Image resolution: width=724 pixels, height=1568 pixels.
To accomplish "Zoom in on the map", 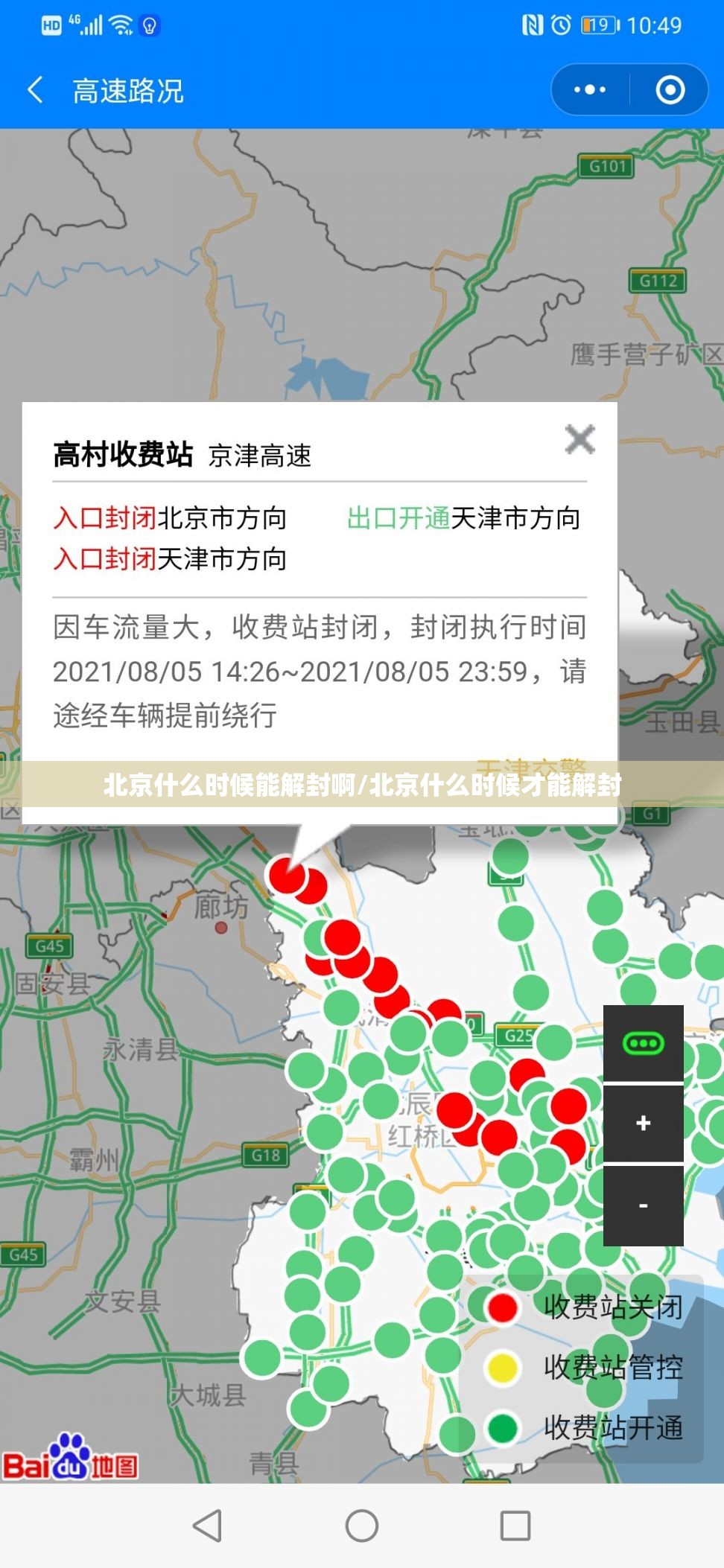I will point(643,1123).
